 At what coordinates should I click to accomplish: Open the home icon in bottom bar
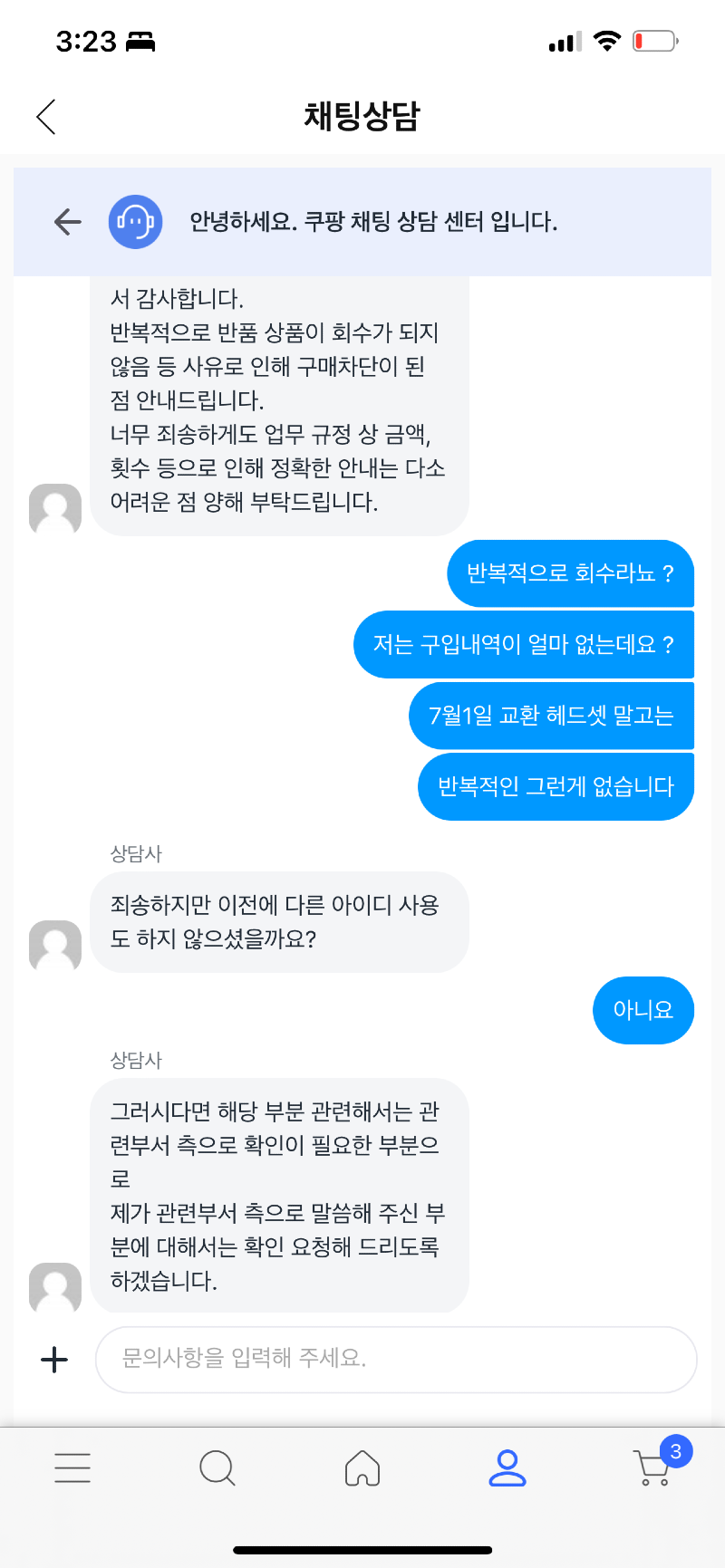pyautogui.click(x=362, y=1467)
